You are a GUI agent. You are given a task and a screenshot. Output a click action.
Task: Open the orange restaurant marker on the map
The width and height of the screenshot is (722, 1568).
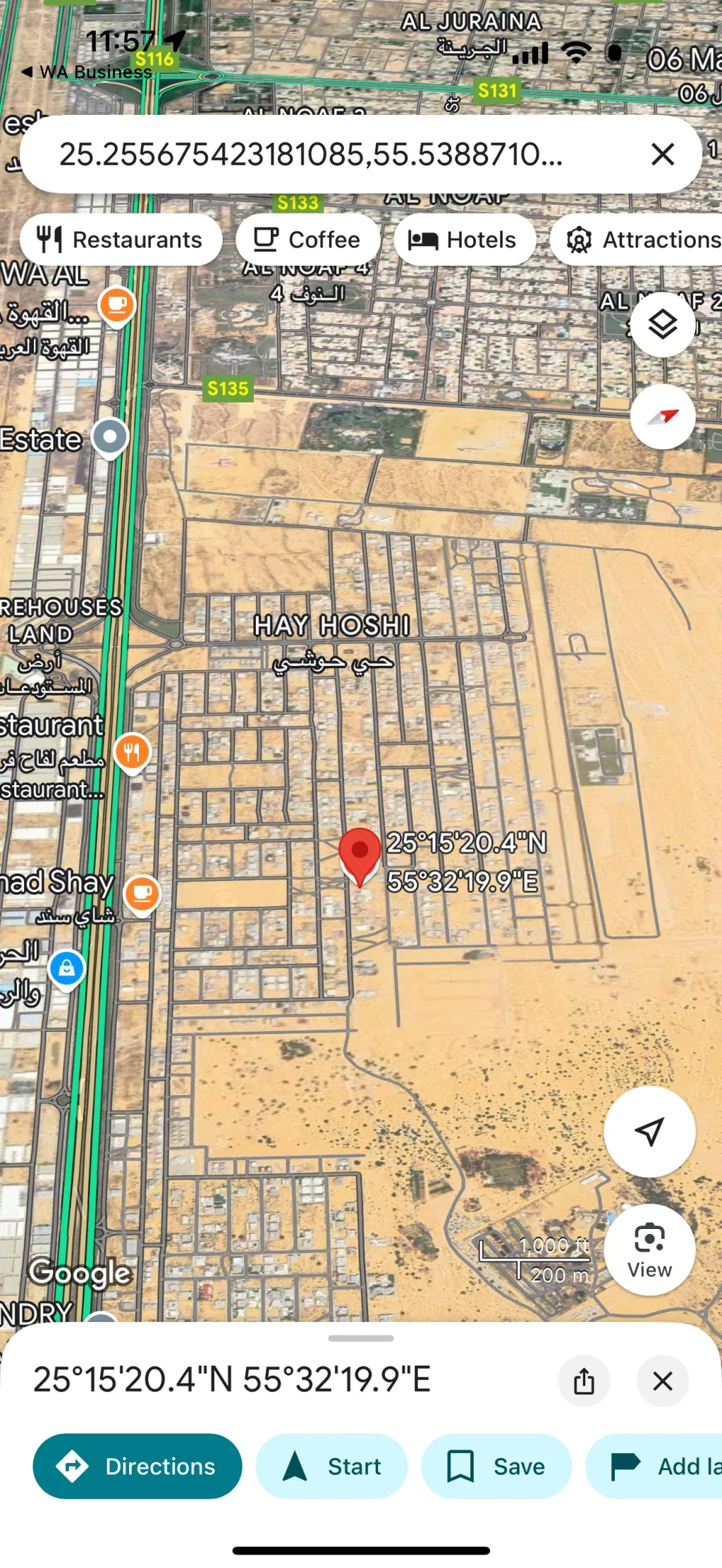coord(132,753)
